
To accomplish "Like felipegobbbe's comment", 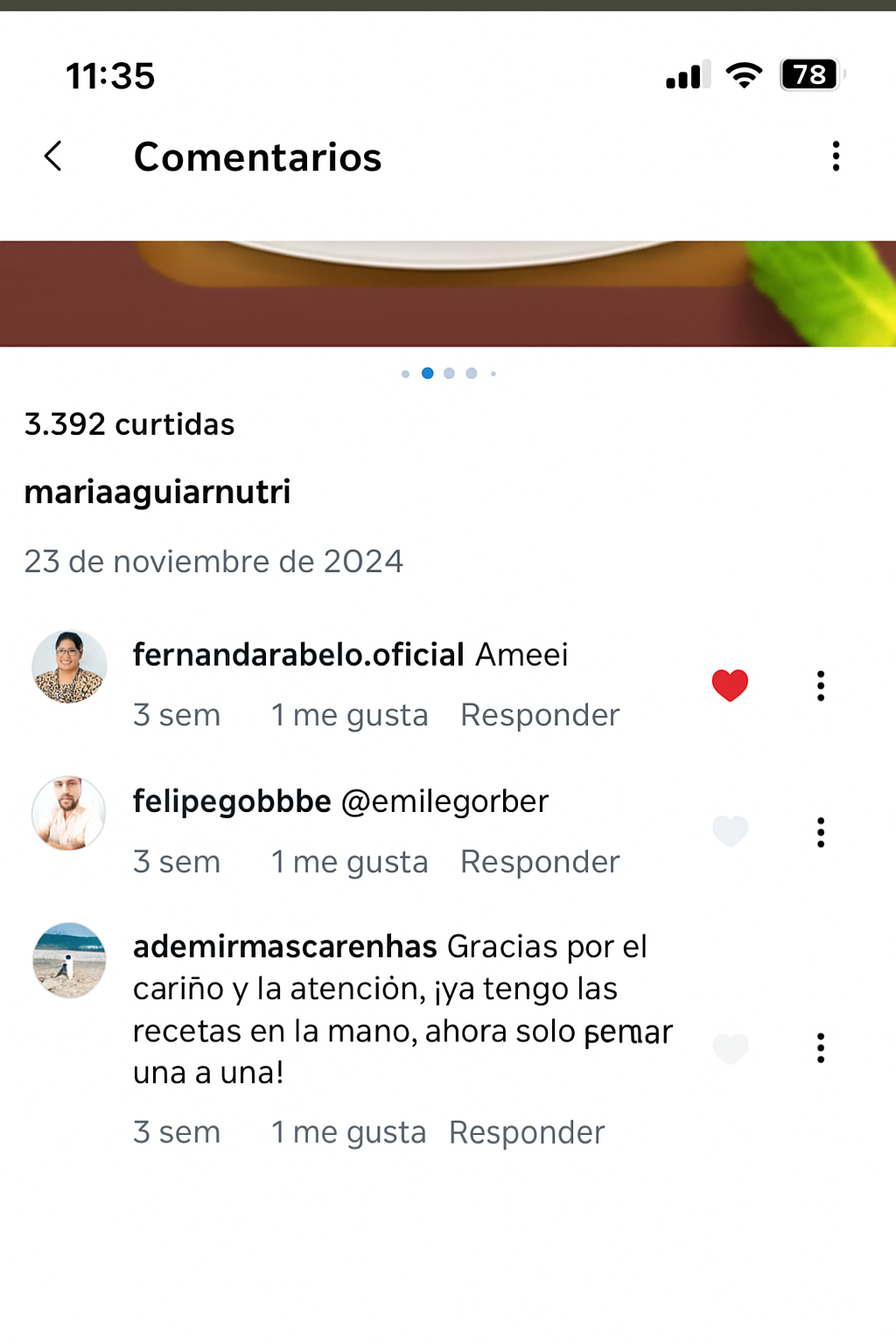I will click(730, 830).
